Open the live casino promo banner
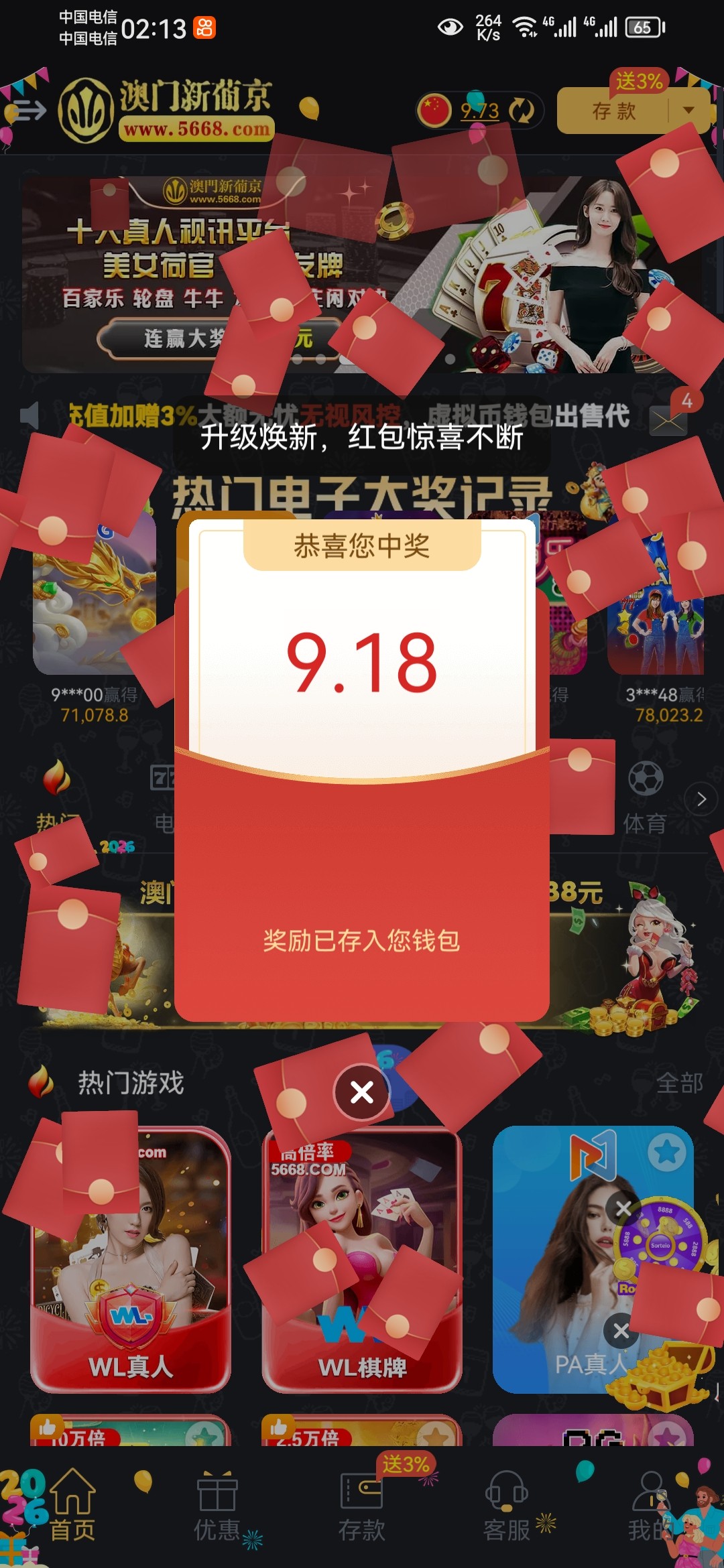This screenshot has width=724, height=1568. [362, 275]
